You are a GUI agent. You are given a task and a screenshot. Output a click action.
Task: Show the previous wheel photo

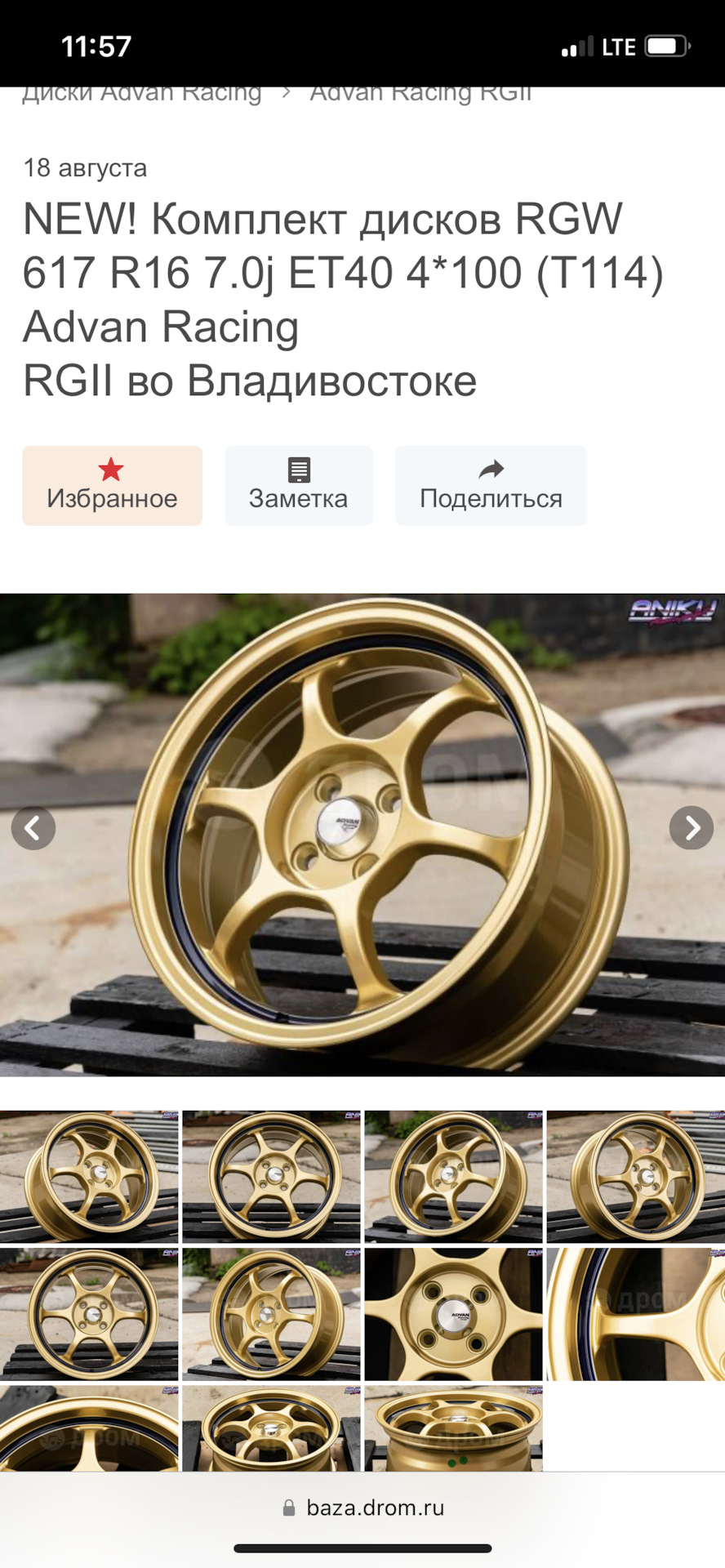tap(33, 828)
